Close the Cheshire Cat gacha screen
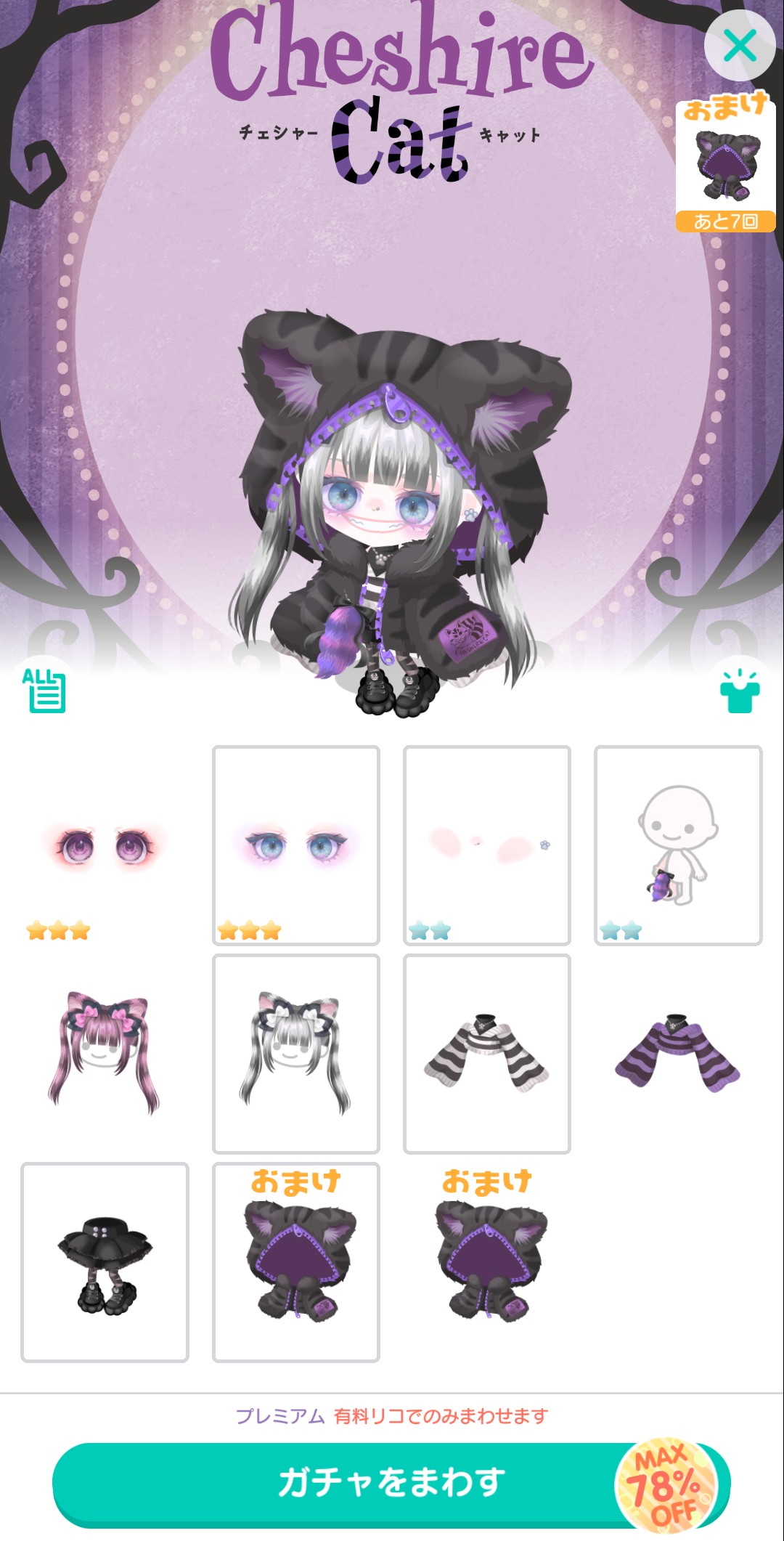784x1541 pixels. pos(740,46)
